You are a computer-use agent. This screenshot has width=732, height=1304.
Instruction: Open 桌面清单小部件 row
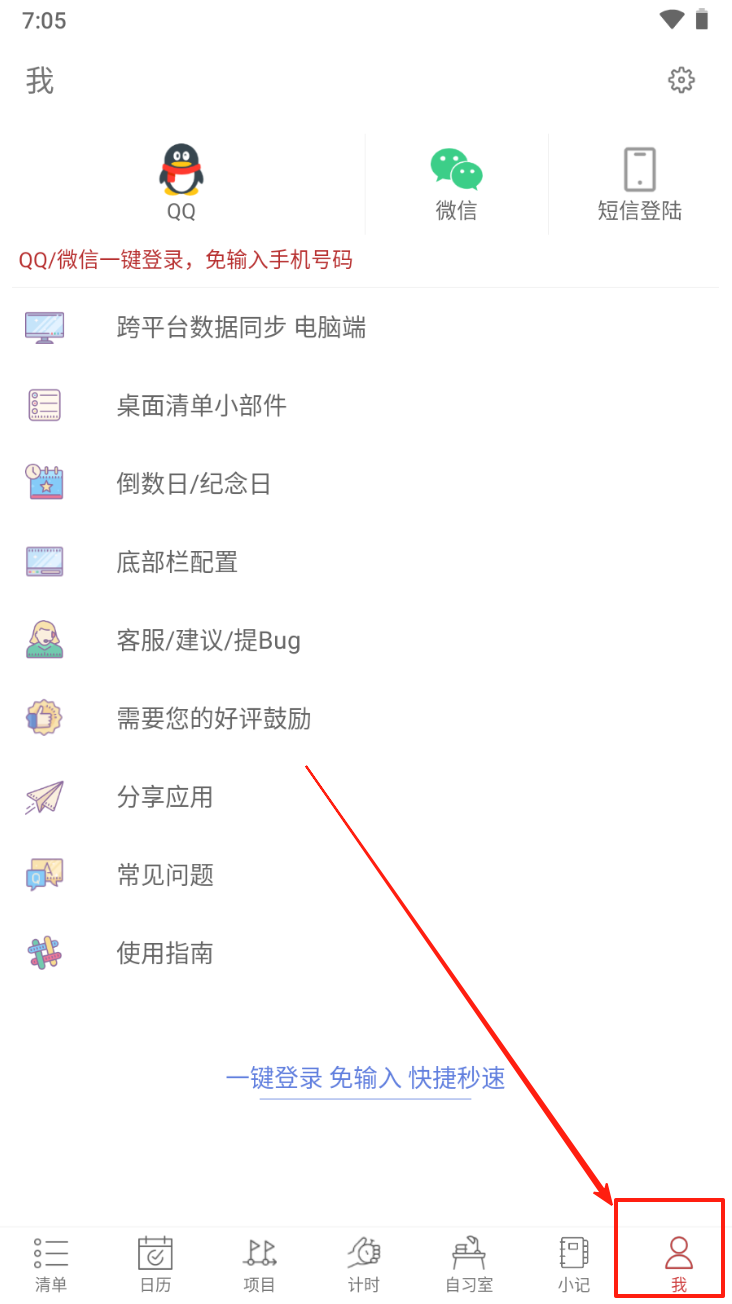pos(201,405)
